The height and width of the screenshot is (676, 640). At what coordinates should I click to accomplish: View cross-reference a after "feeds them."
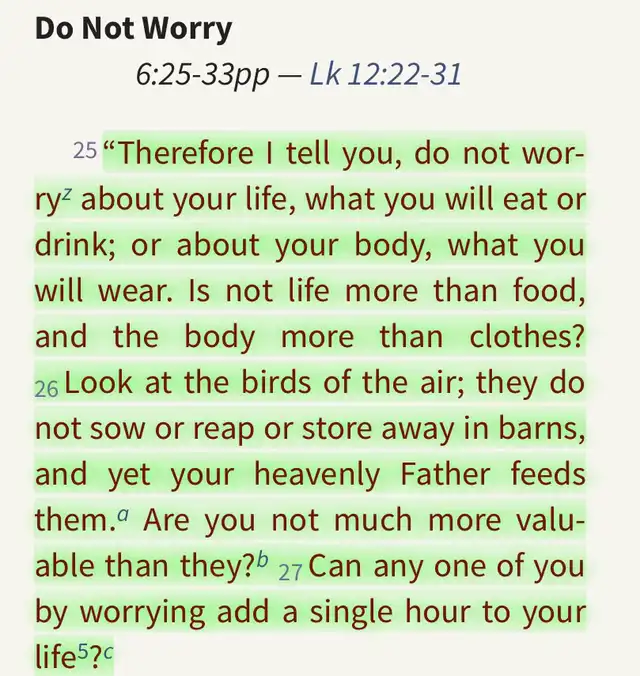click(x=123, y=514)
